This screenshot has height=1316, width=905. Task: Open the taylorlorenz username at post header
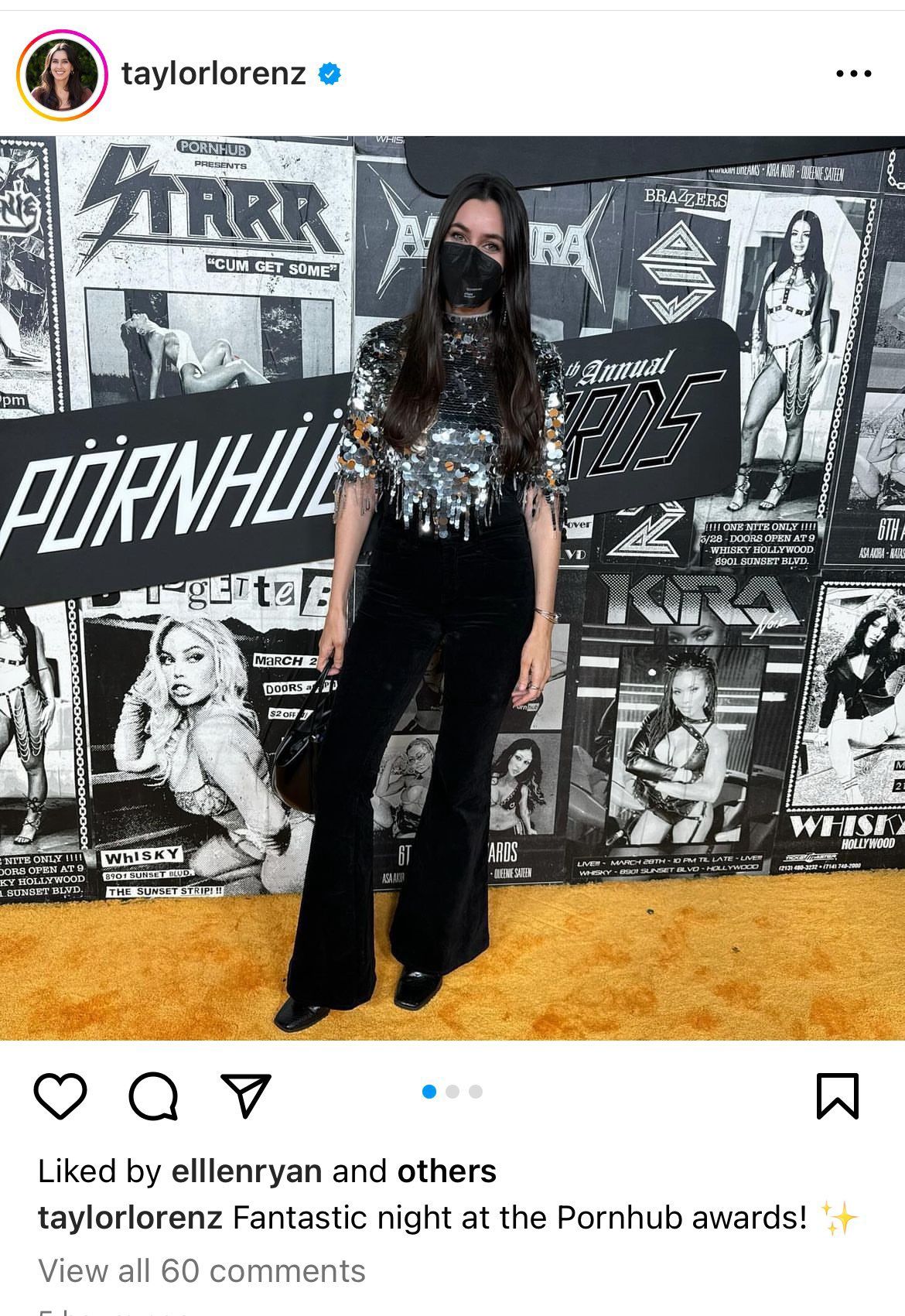213,74
